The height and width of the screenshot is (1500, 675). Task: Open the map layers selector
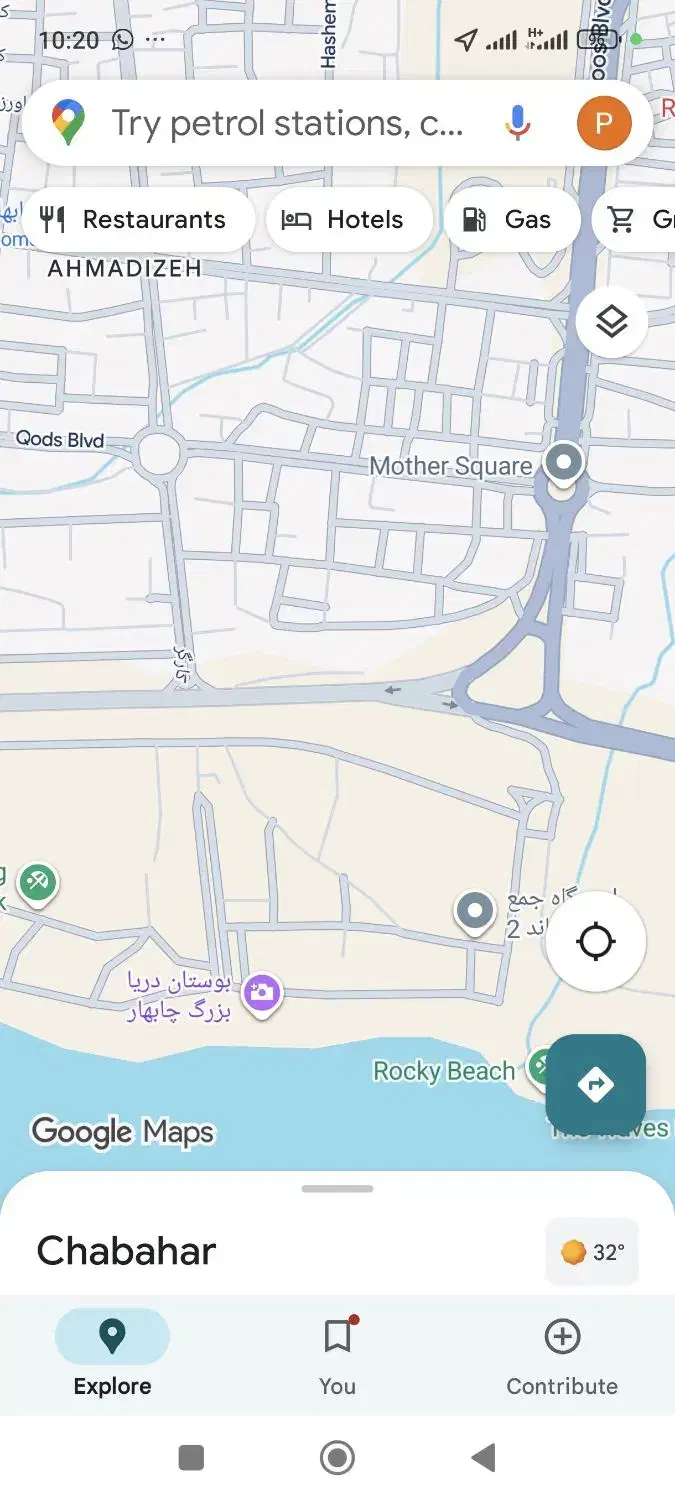point(611,322)
